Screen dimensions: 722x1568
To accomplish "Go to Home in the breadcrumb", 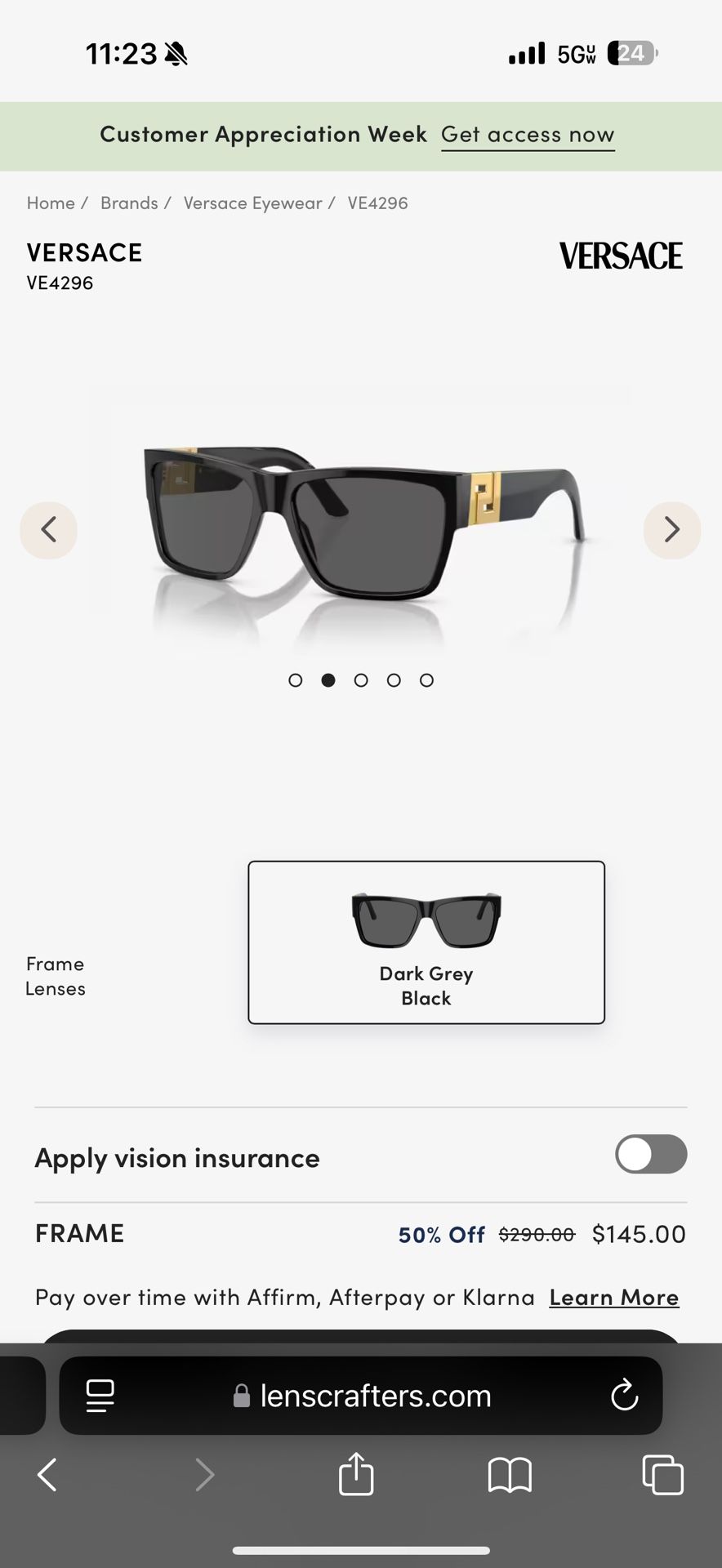I will [51, 203].
